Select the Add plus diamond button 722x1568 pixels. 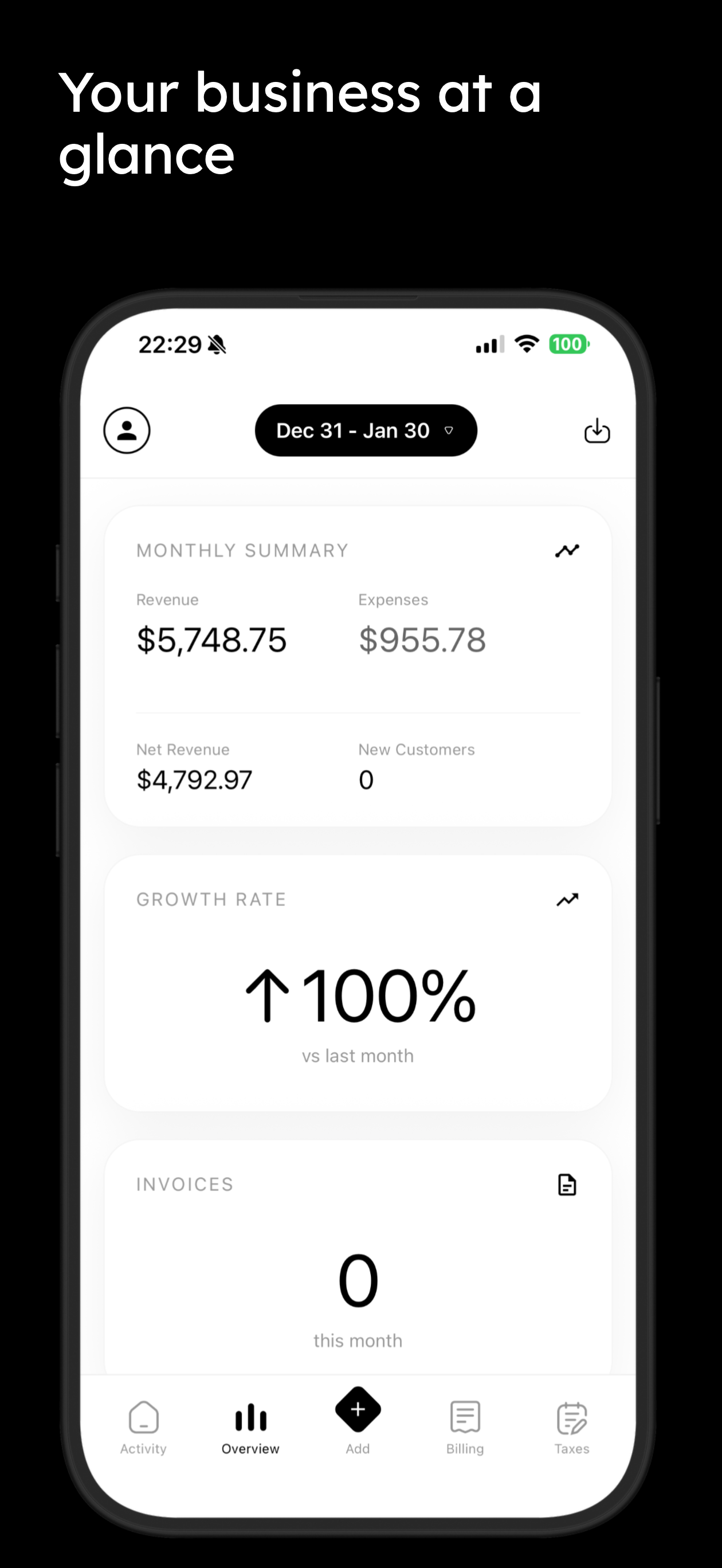click(358, 1410)
